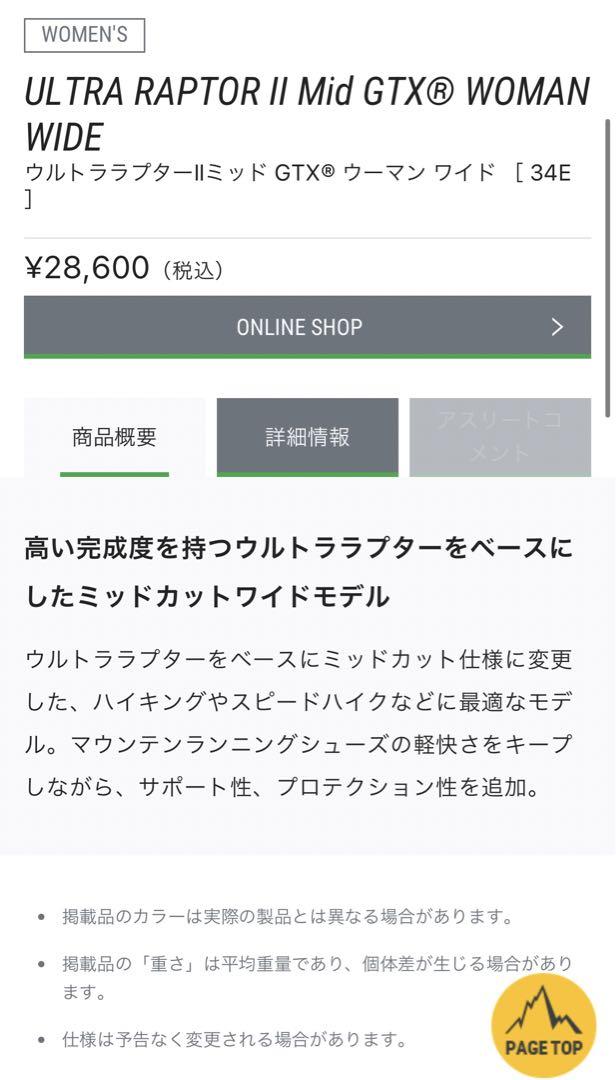The width and height of the screenshot is (616, 1080).
Task: Switch to the 詳細情報 tab
Action: (x=307, y=437)
